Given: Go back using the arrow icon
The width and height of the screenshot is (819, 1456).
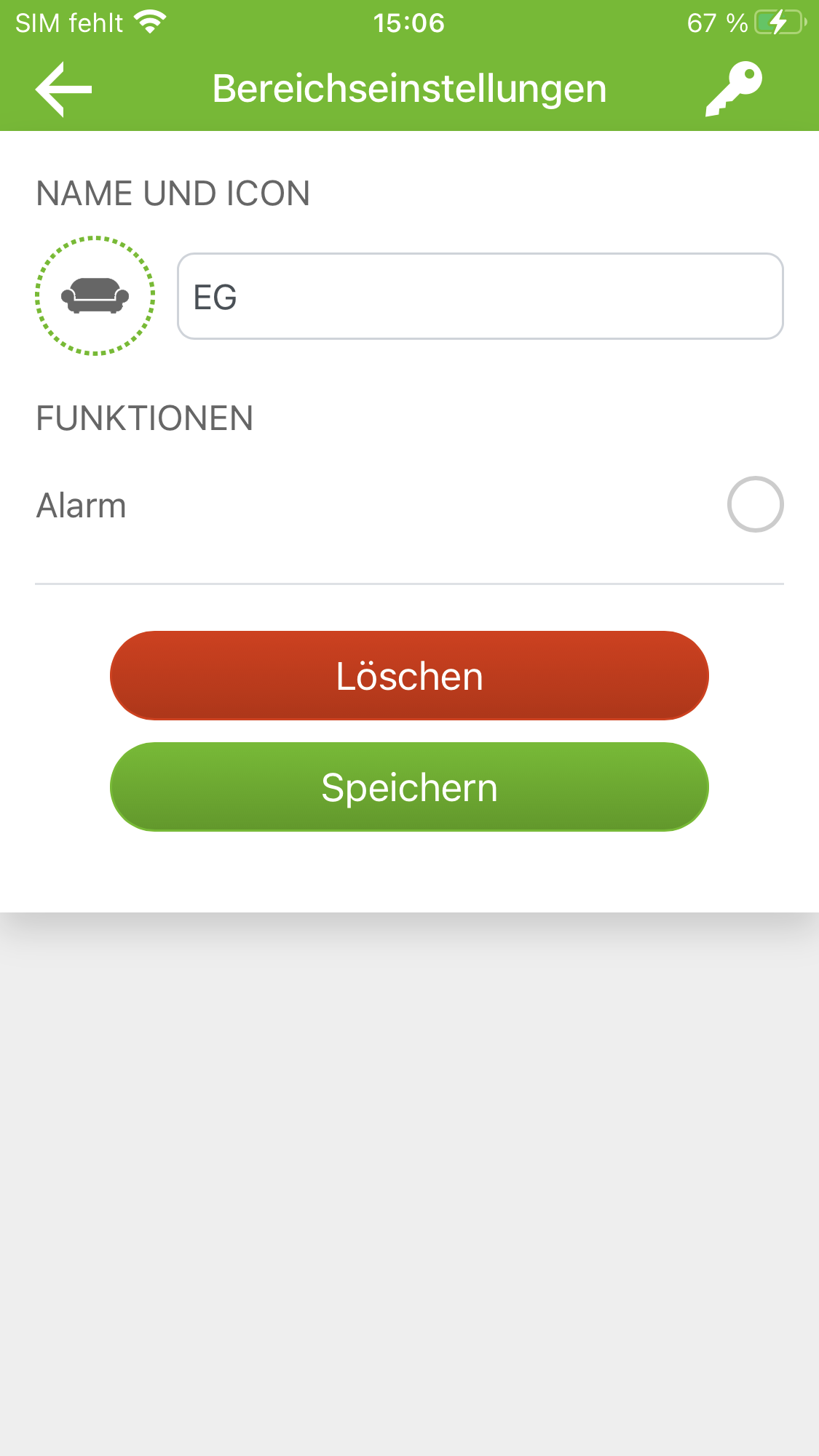Looking at the screenshot, I should [x=64, y=89].
